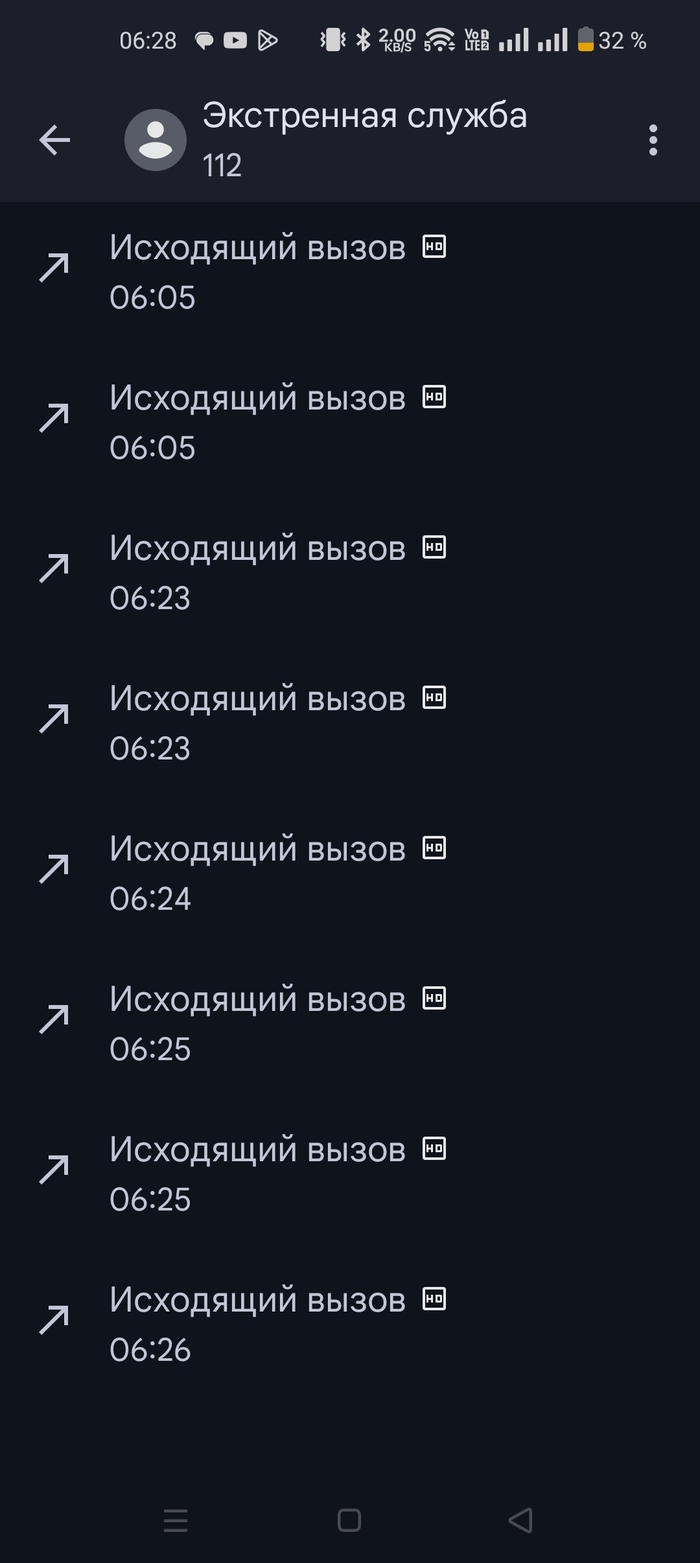Open the Экстренная служба contact avatar
Viewport: 700px width, 1563px height.
click(155, 140)
